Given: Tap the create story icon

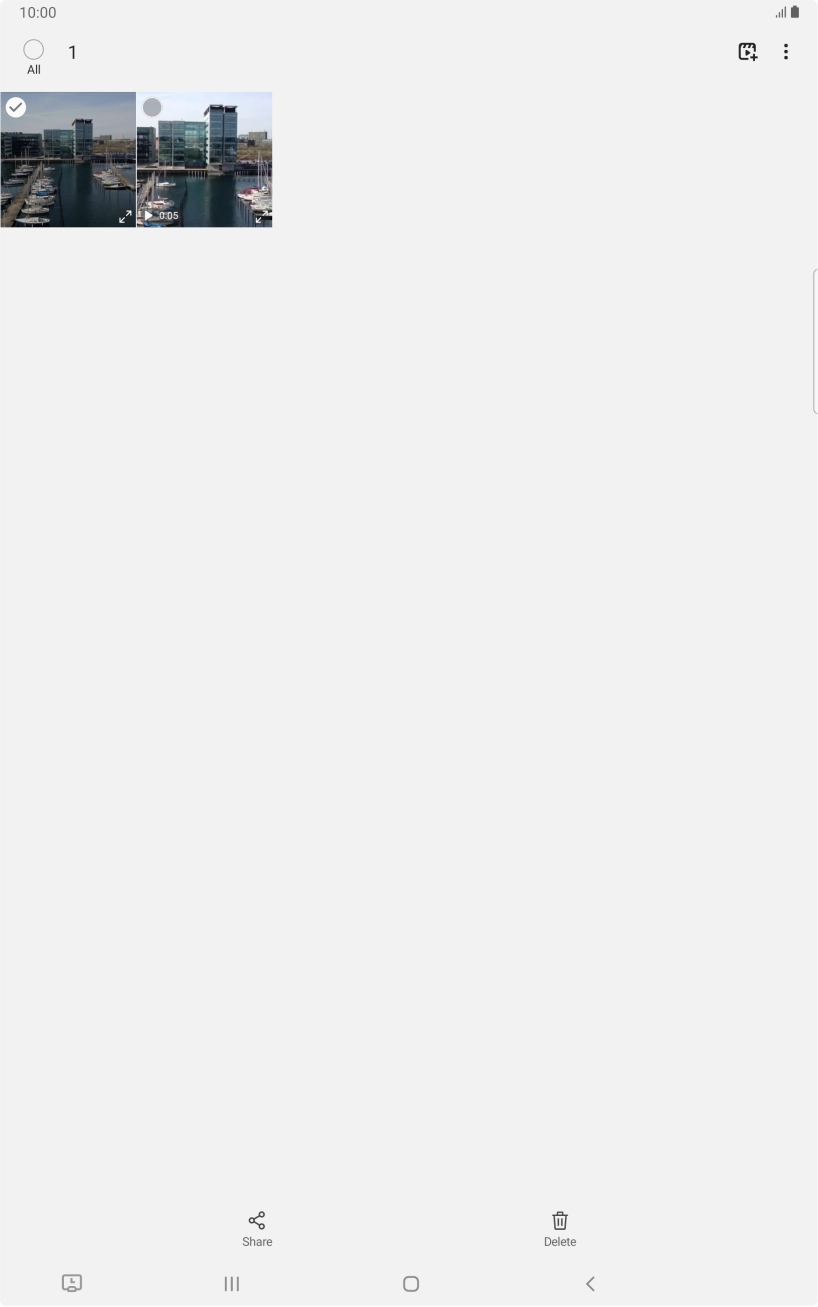Looking at the screenshot, I should (747, 52).
